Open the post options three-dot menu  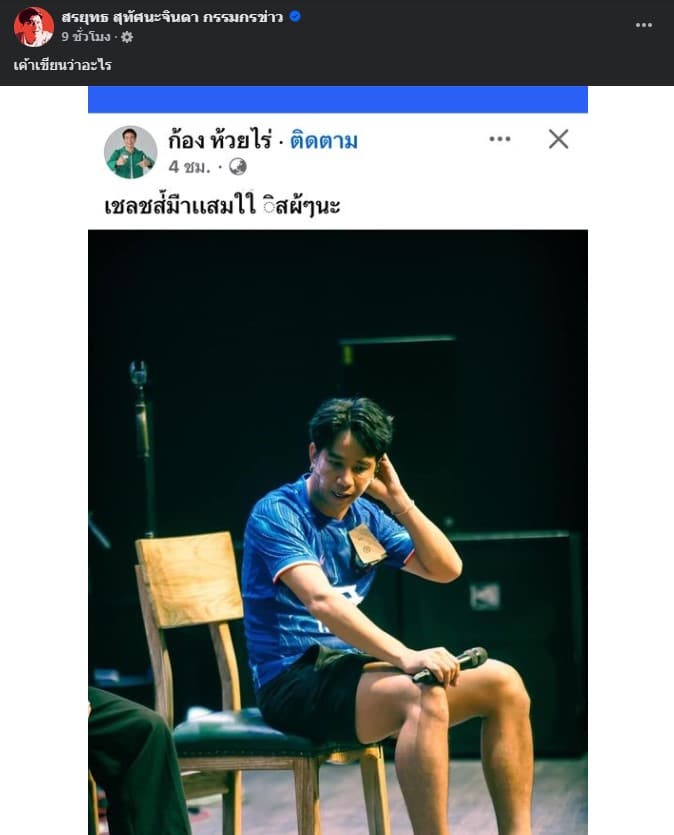coord(644,25)
